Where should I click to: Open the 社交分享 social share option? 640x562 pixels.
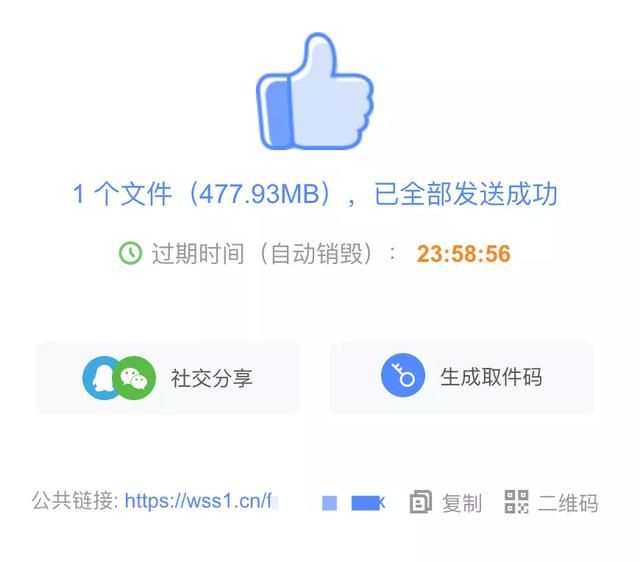pyautogui.click(x=168, y=378)
